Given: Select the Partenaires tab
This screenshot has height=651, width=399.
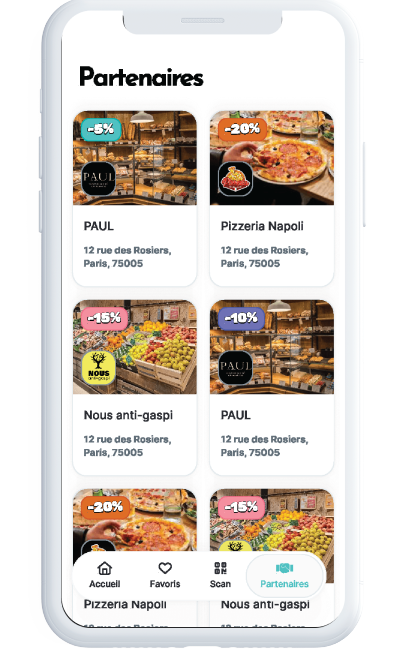Looking at the screenshot, I should (284, 575).
